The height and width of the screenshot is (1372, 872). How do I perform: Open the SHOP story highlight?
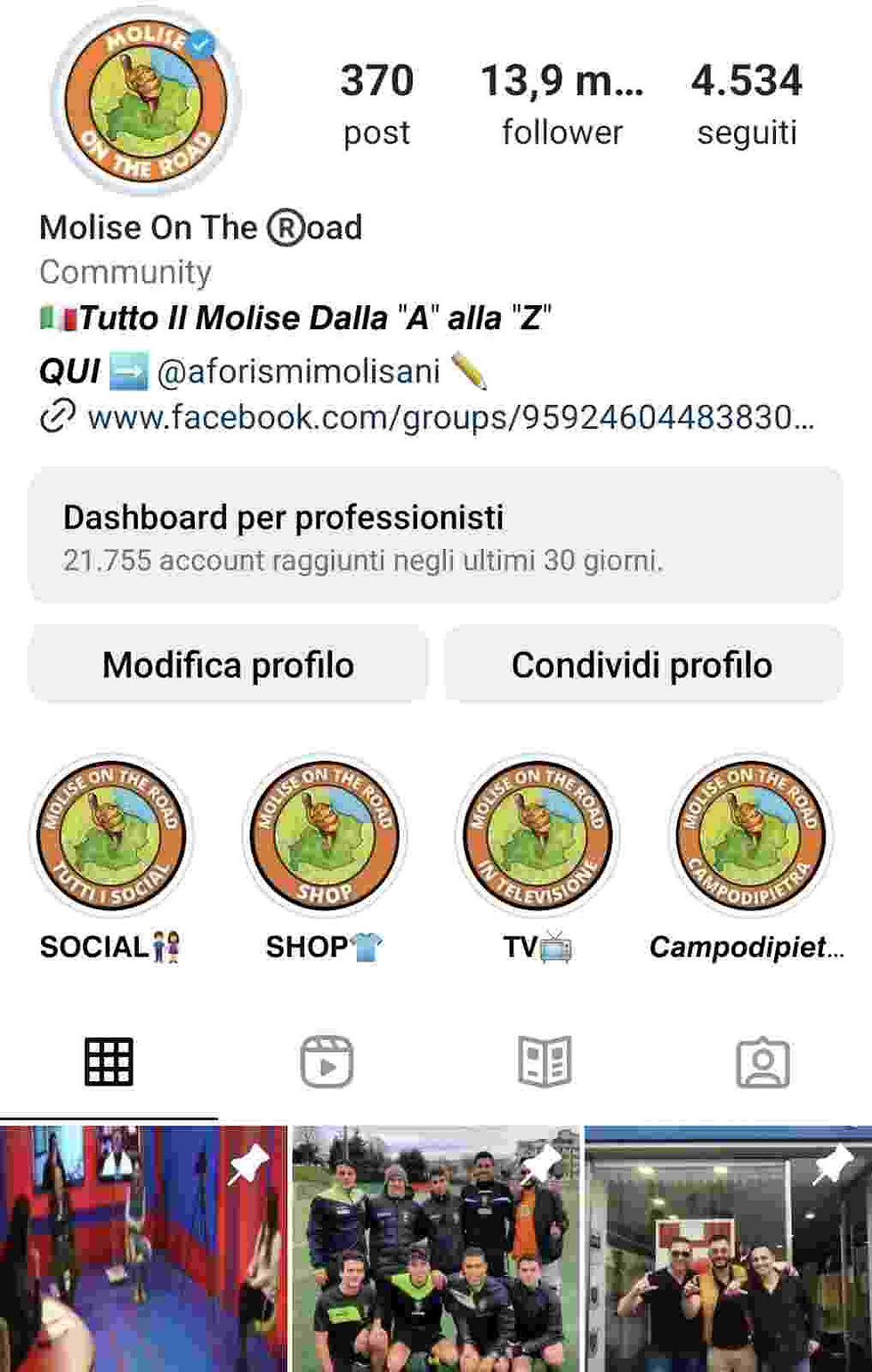tap(324, 836)
